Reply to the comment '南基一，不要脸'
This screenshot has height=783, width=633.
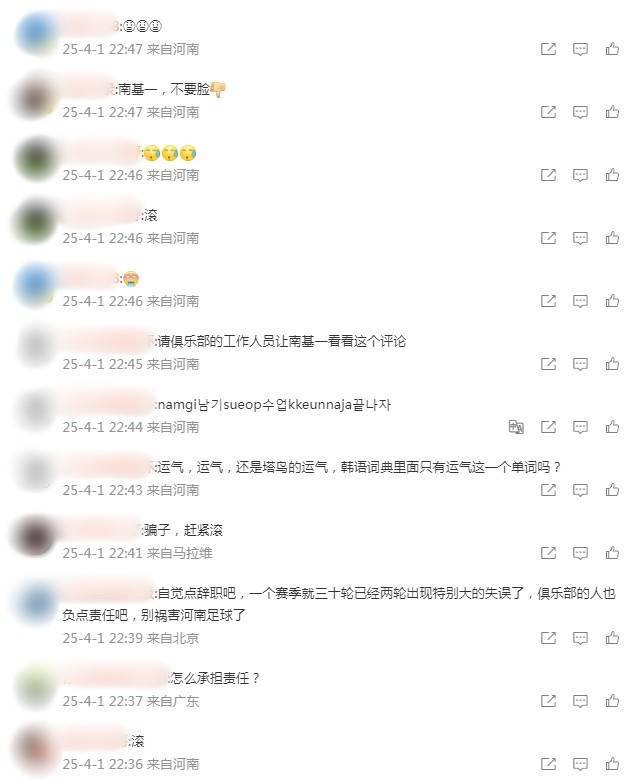[580, 112]
